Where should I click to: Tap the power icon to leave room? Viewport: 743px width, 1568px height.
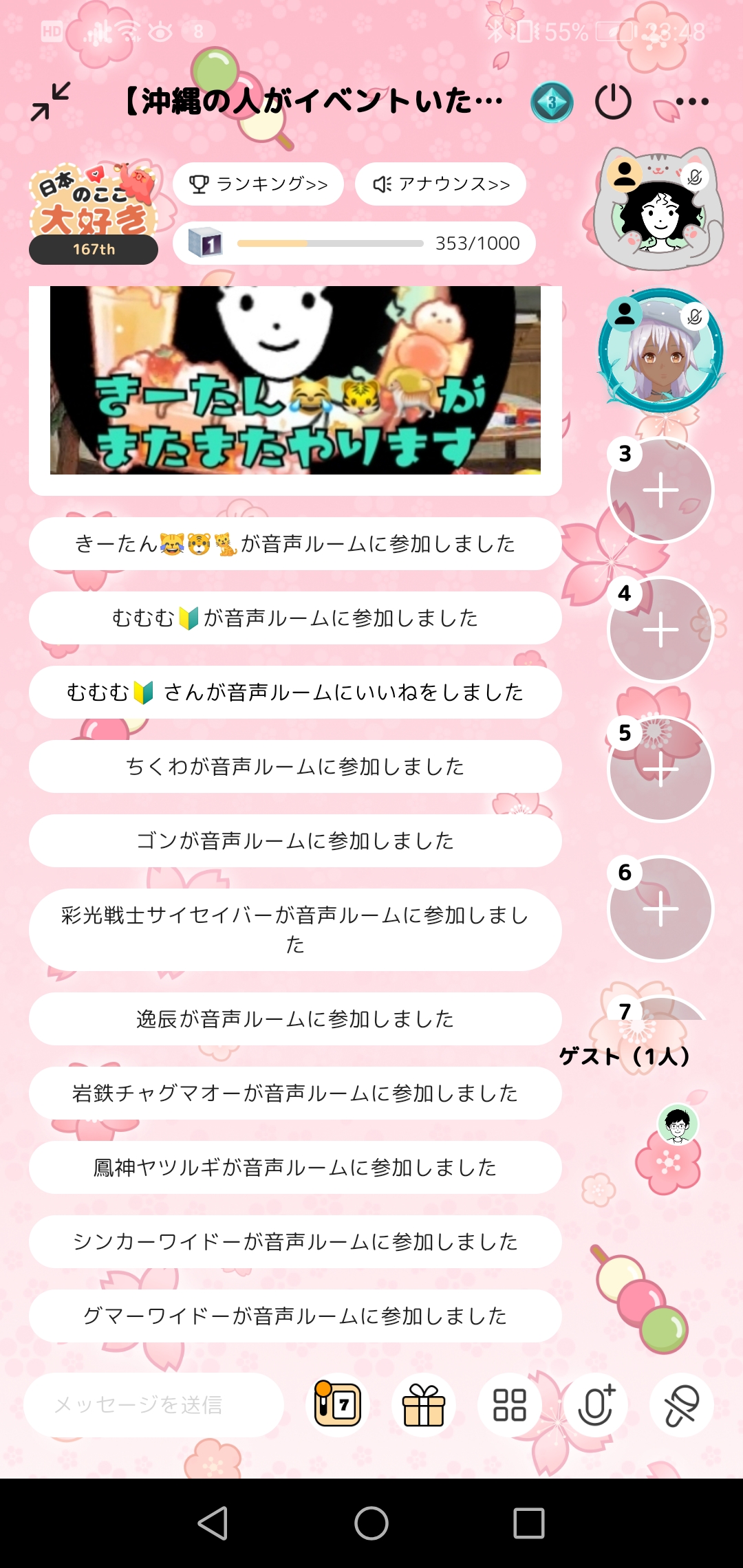612,102
